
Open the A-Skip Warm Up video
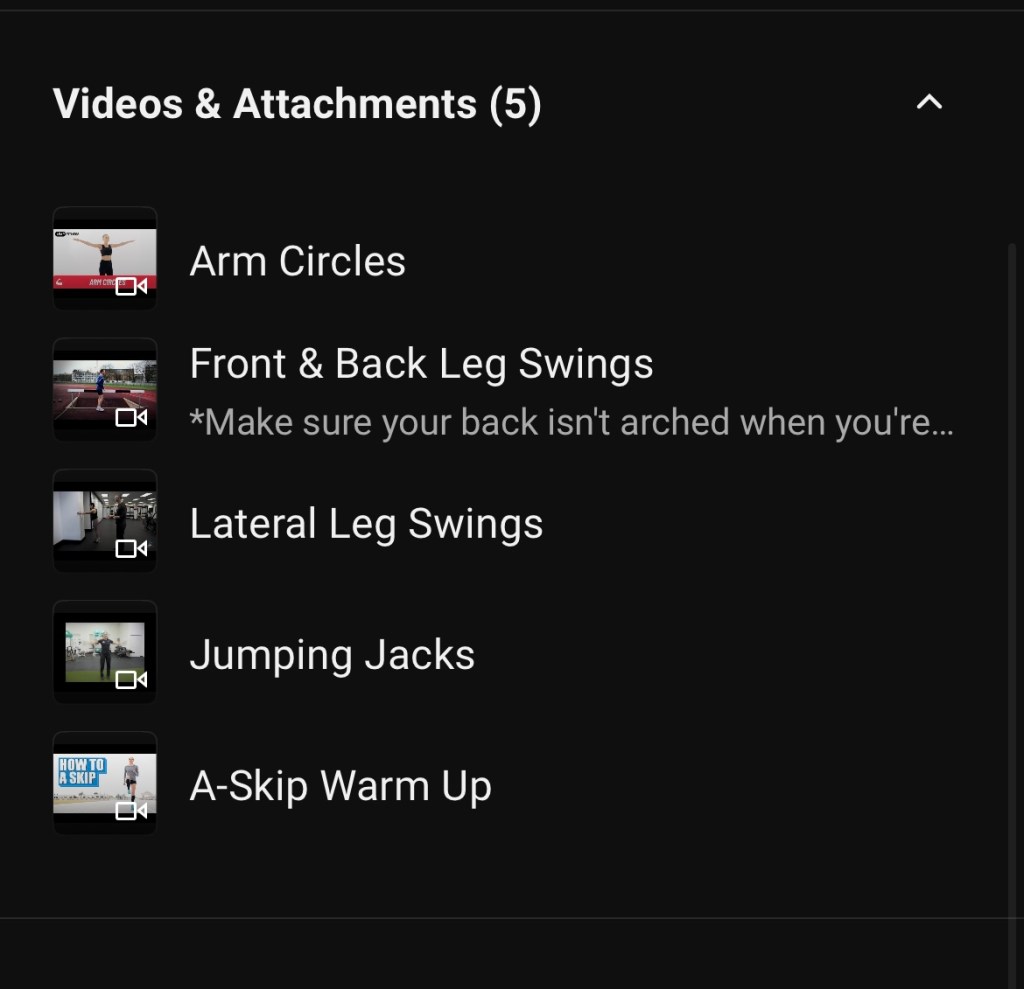340,786
